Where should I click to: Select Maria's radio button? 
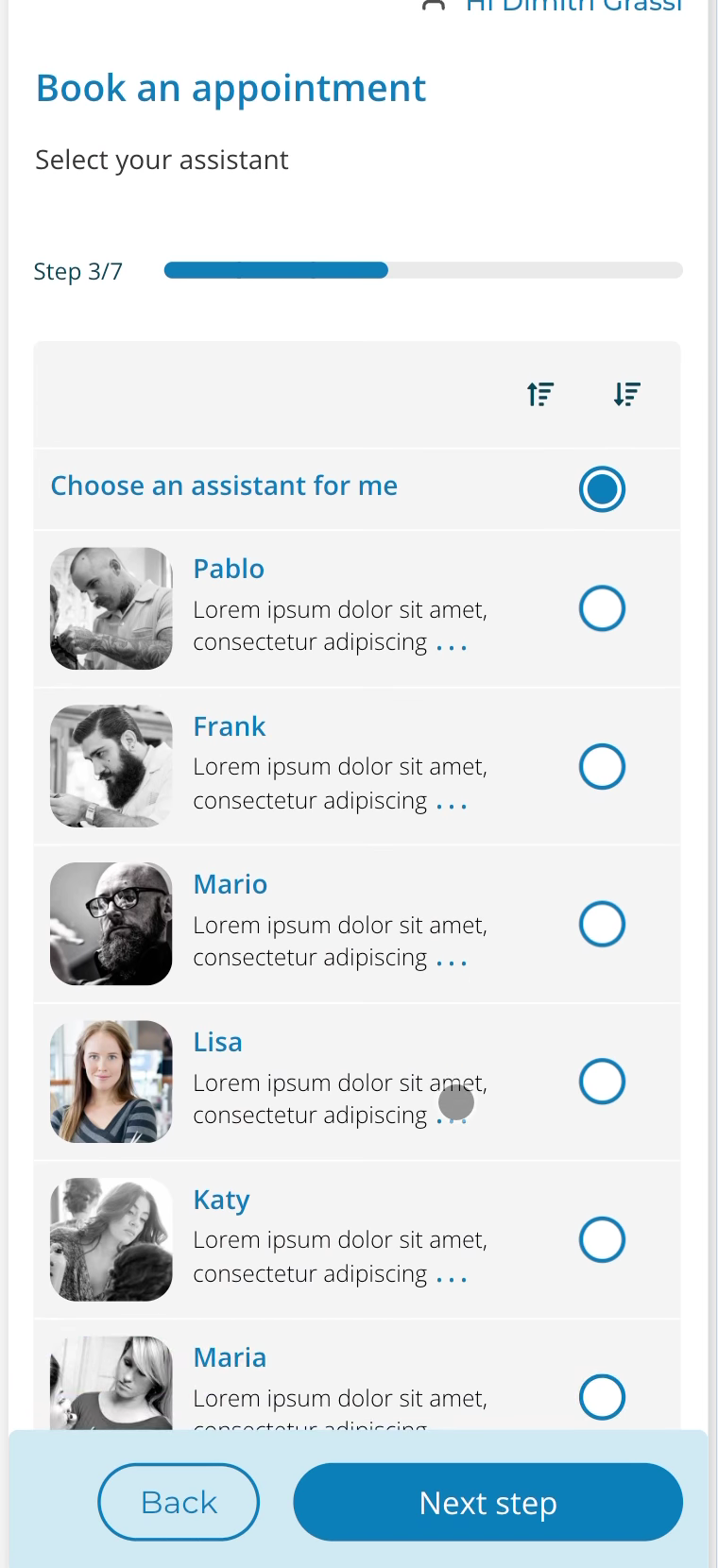602,1396
